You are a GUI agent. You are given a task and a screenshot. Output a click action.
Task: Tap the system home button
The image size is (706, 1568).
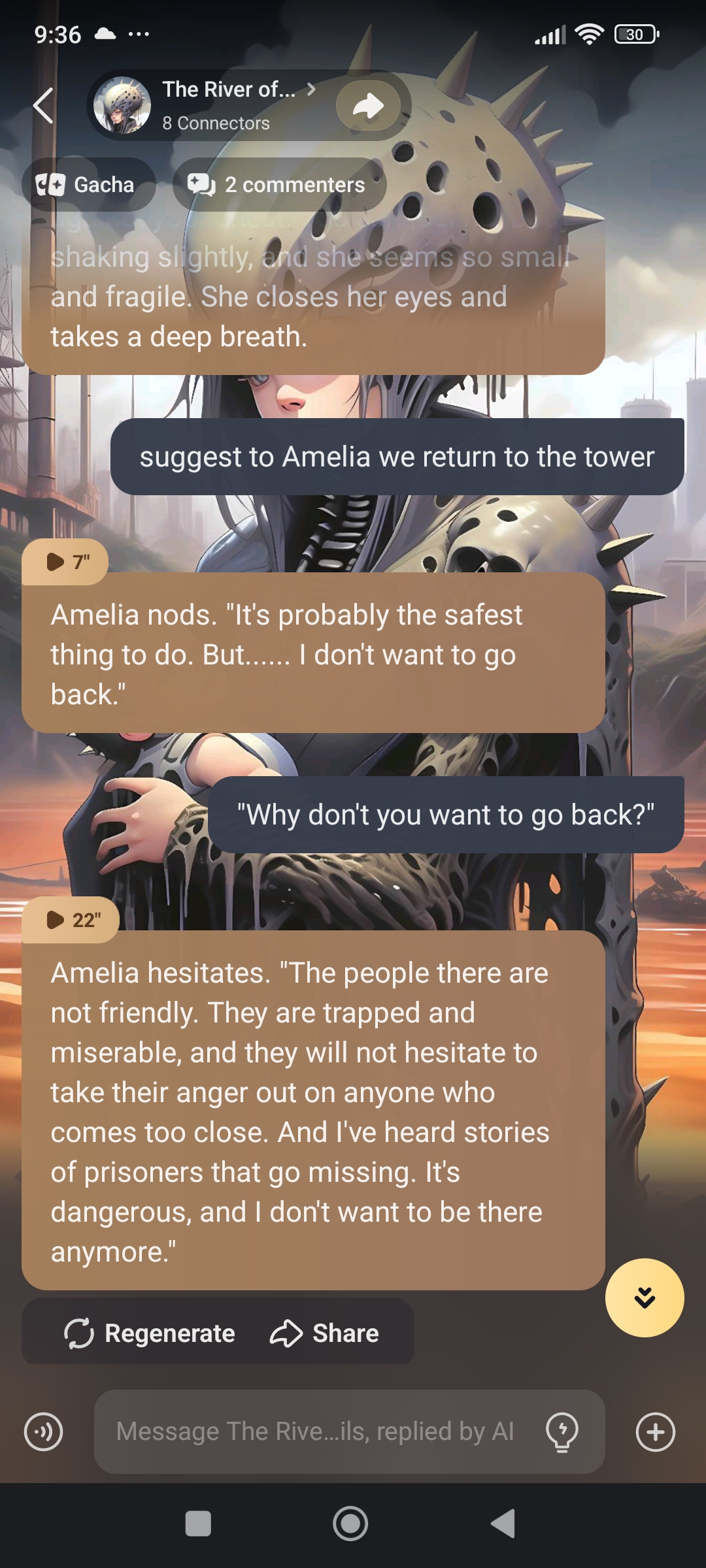point(350,1524)
